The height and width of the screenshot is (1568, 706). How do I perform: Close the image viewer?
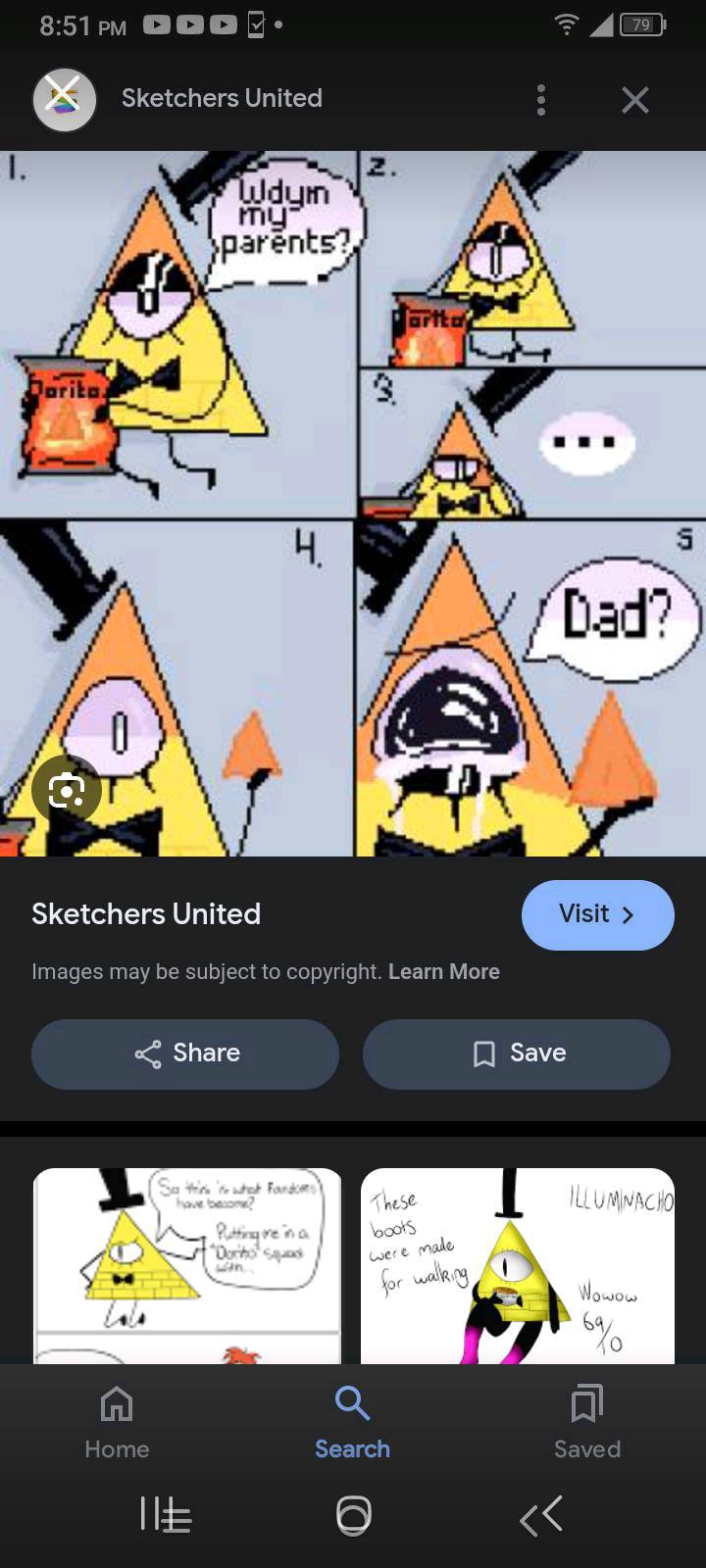(634, 99)
